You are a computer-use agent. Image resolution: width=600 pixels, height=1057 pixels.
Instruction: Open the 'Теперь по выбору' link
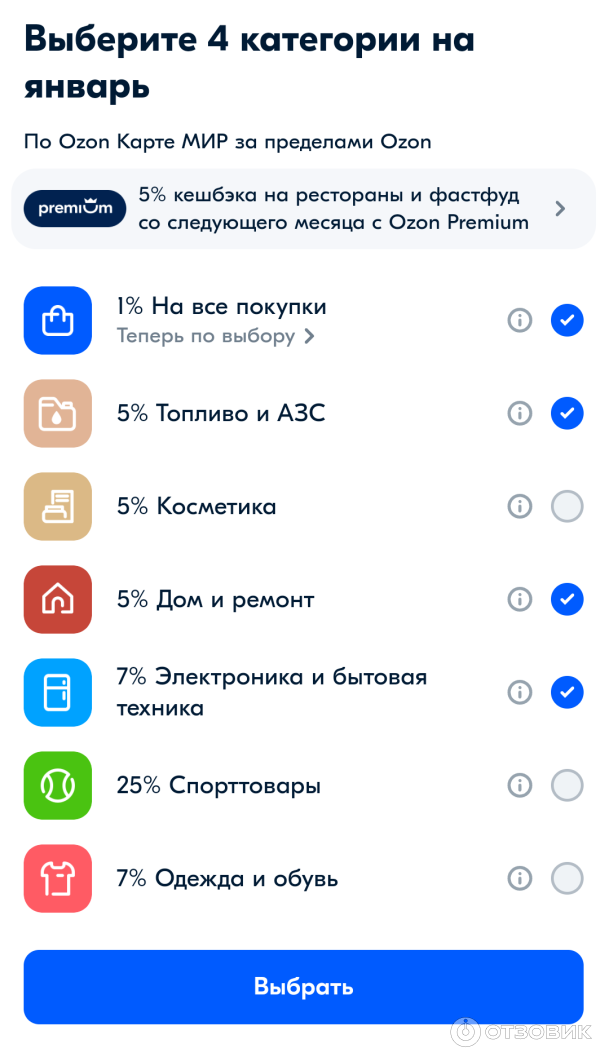click(215, 336)
